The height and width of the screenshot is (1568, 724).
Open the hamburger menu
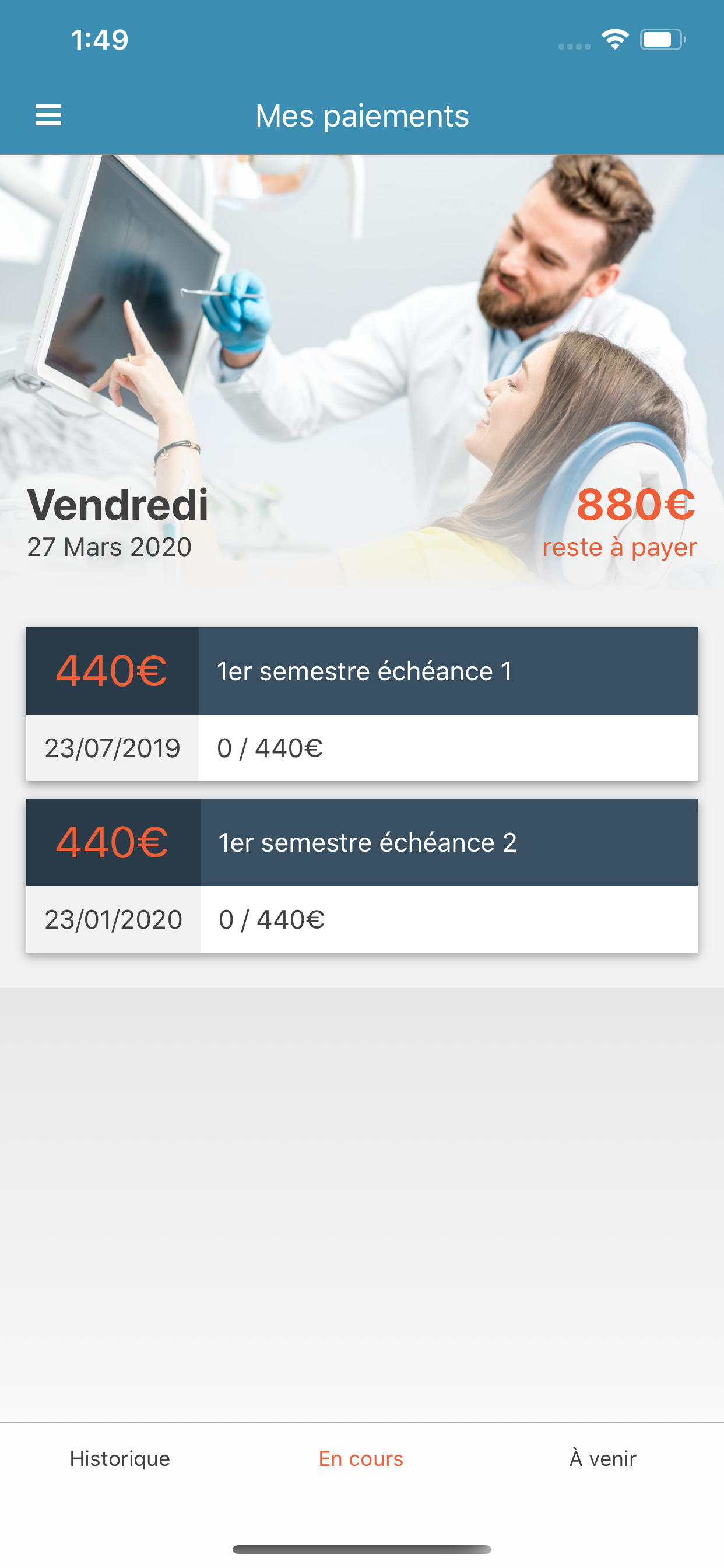tap(48, 115)
